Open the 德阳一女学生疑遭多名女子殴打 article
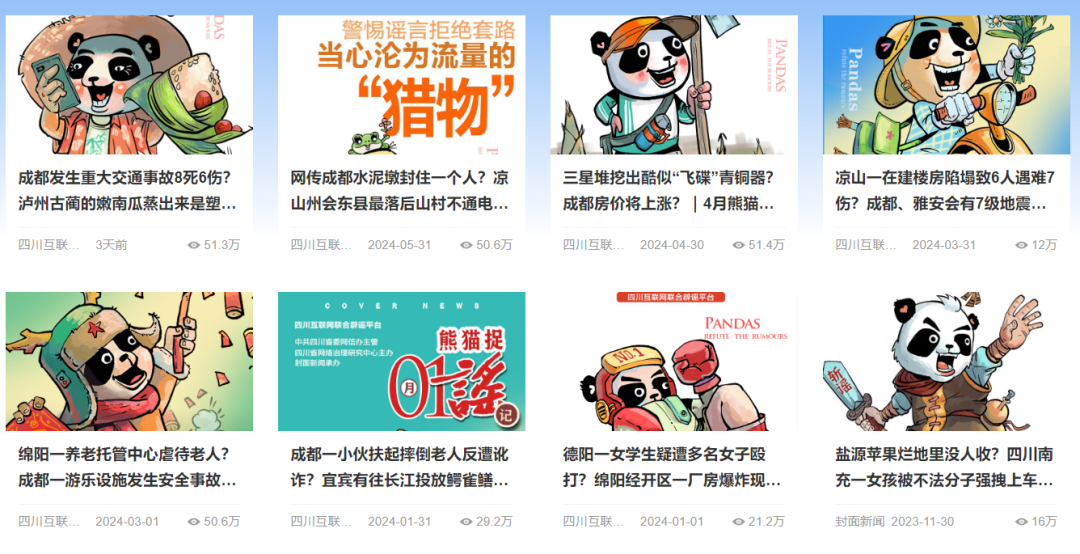 coord(672,467)
